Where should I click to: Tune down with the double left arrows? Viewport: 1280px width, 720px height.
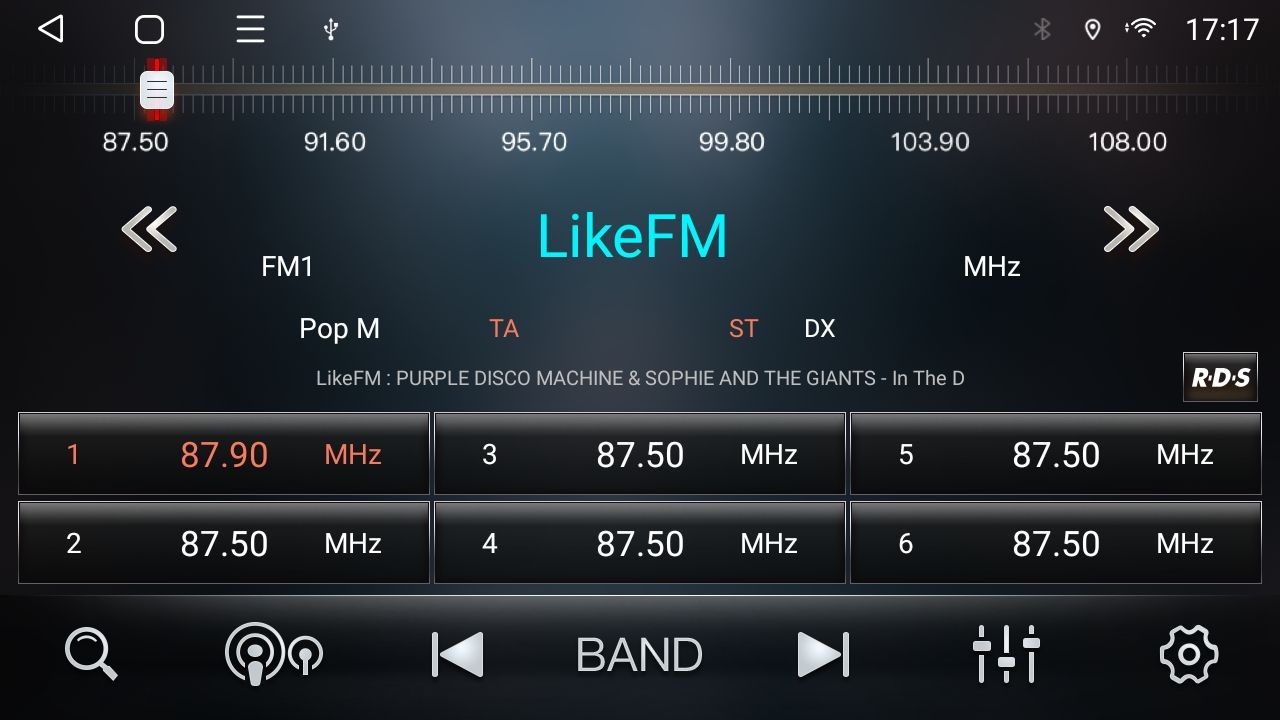[149, 229]
